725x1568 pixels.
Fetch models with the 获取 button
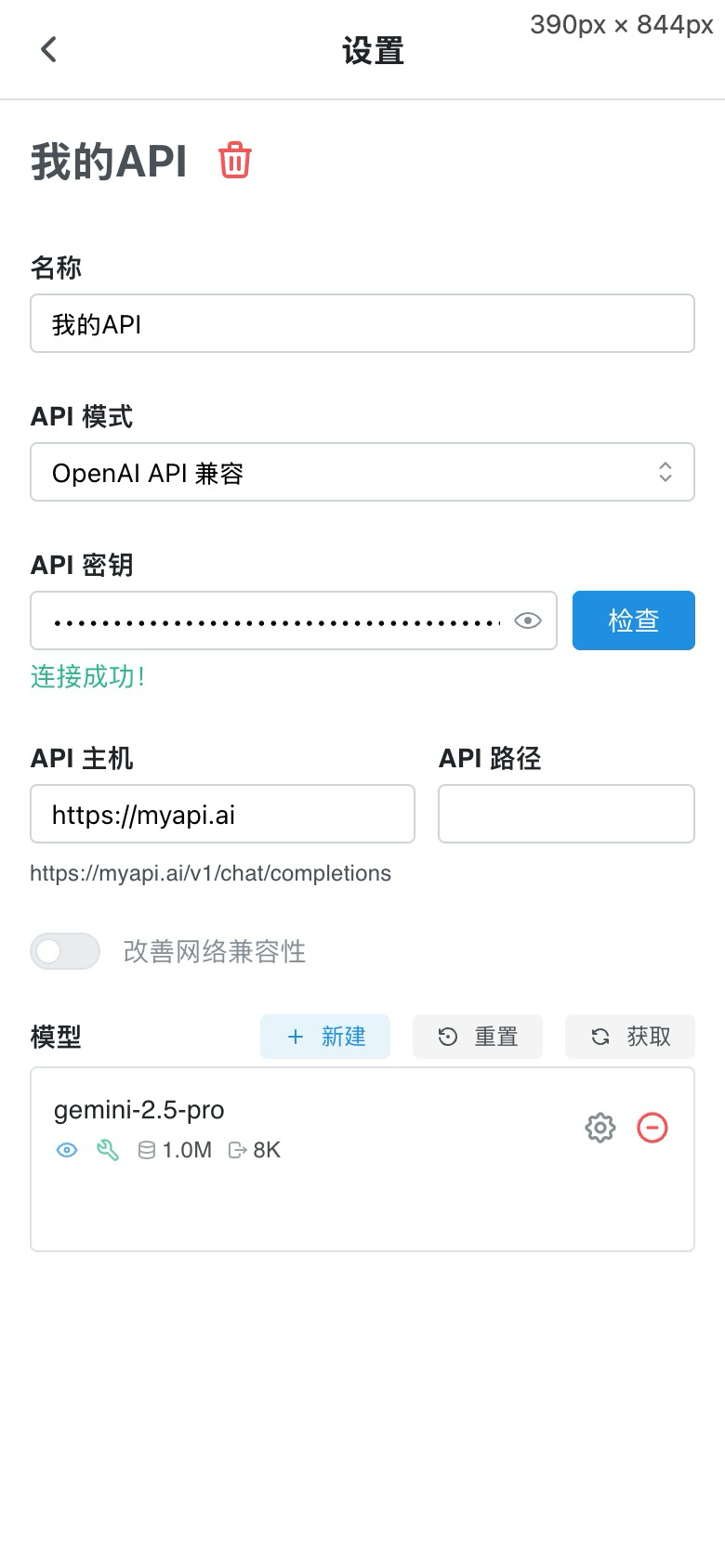tap(630, 1037)
